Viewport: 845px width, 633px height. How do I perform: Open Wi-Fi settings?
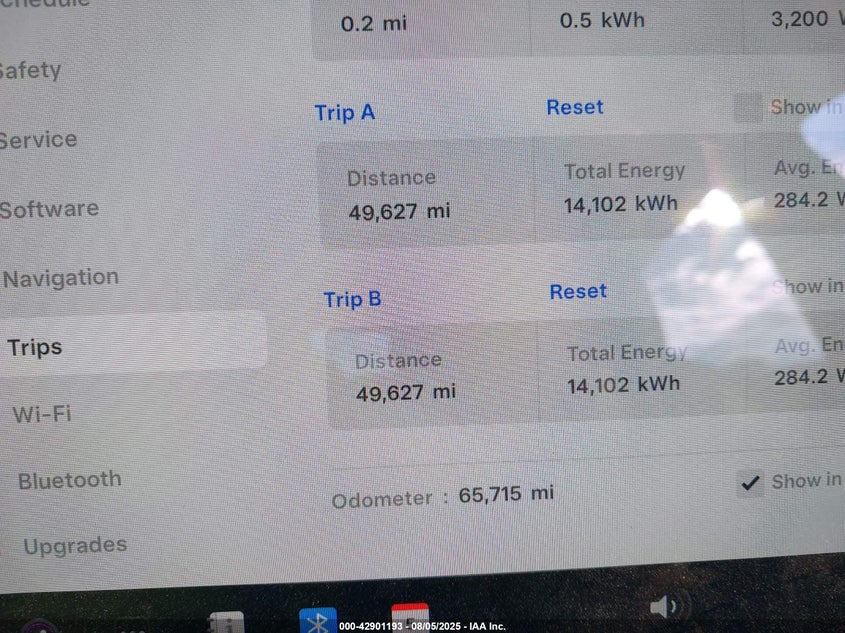point(41,414)
